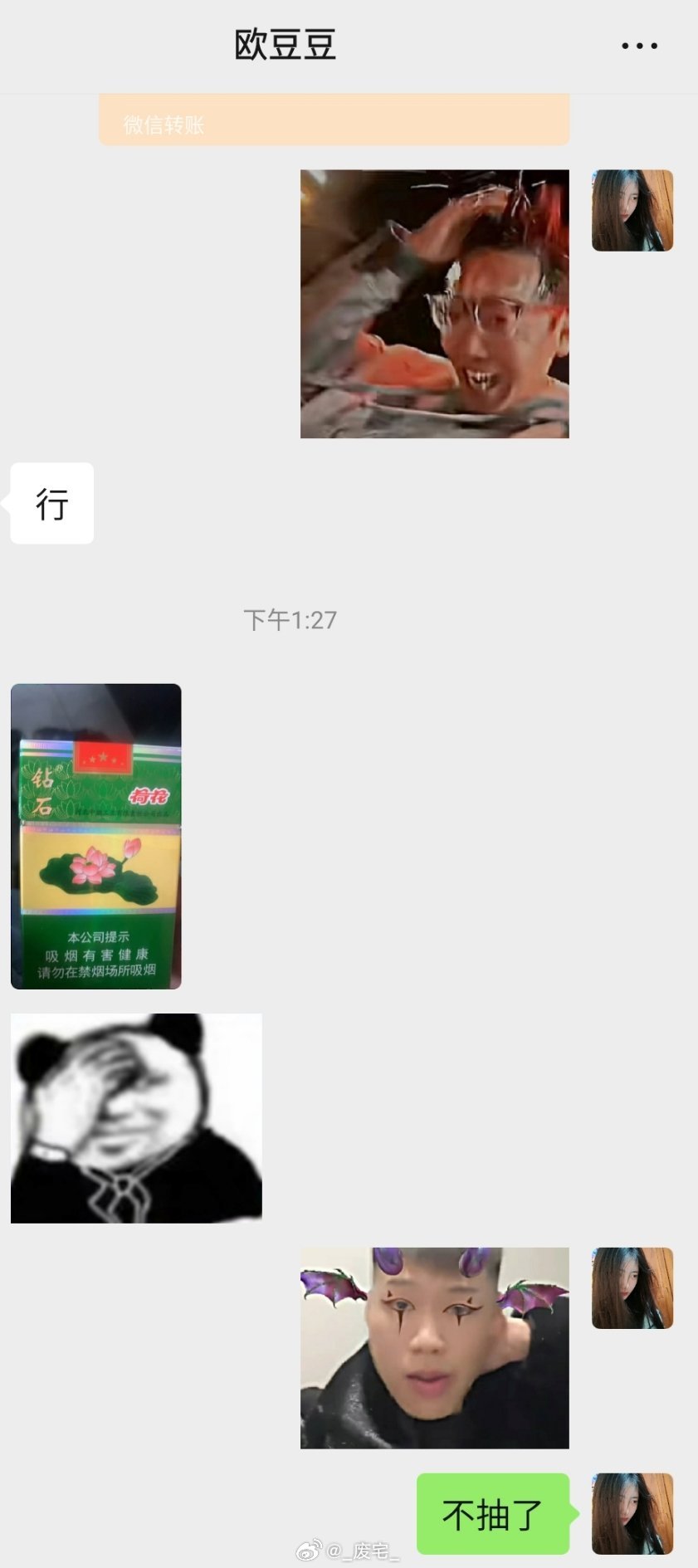Open the sent image with bat wings filter
The image size is (698, 1568).
(x=434, y=1347)
